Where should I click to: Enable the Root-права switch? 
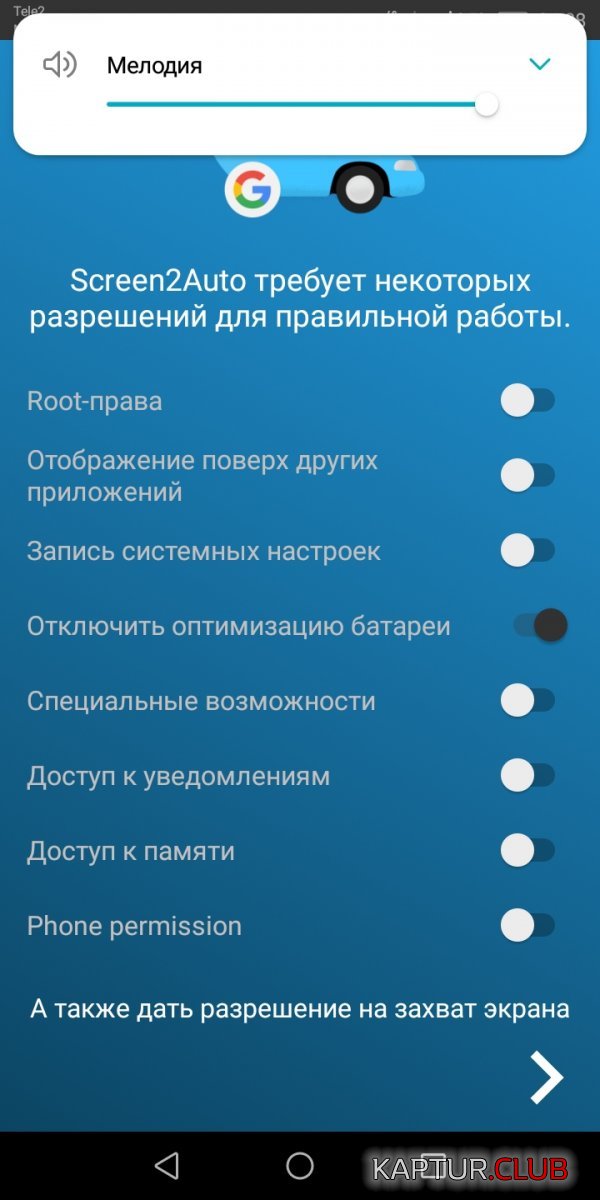[528, 401]
